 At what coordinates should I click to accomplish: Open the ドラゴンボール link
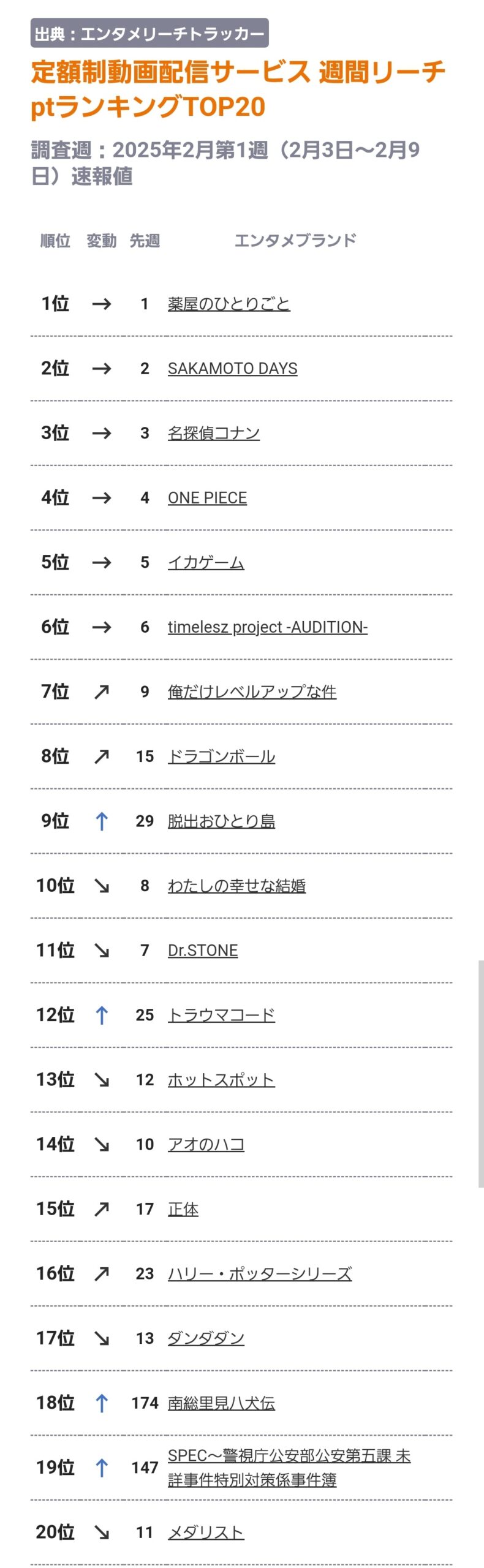tap(221, 756)
